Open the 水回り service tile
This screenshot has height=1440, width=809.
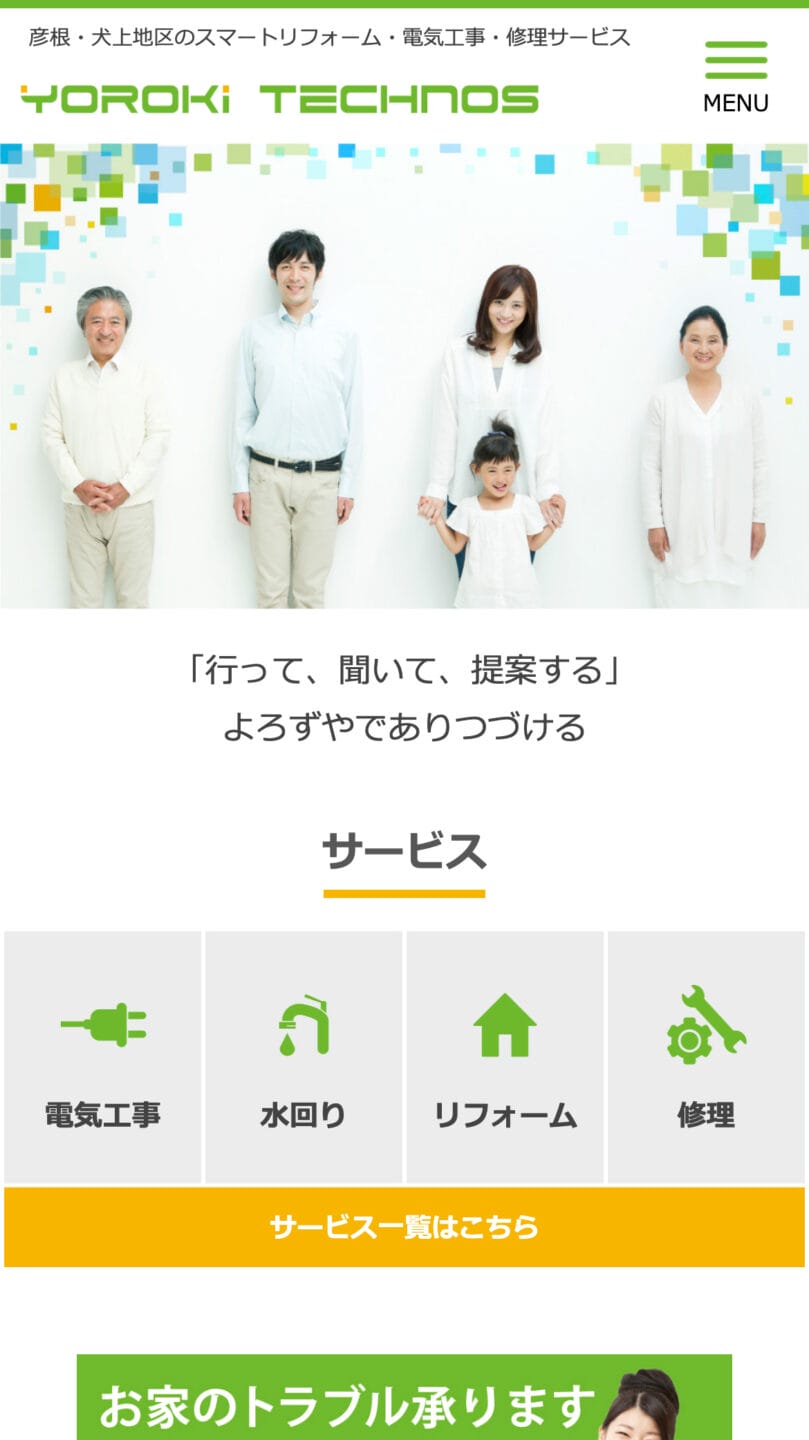pyautogui.click(x=303, y=1057)
